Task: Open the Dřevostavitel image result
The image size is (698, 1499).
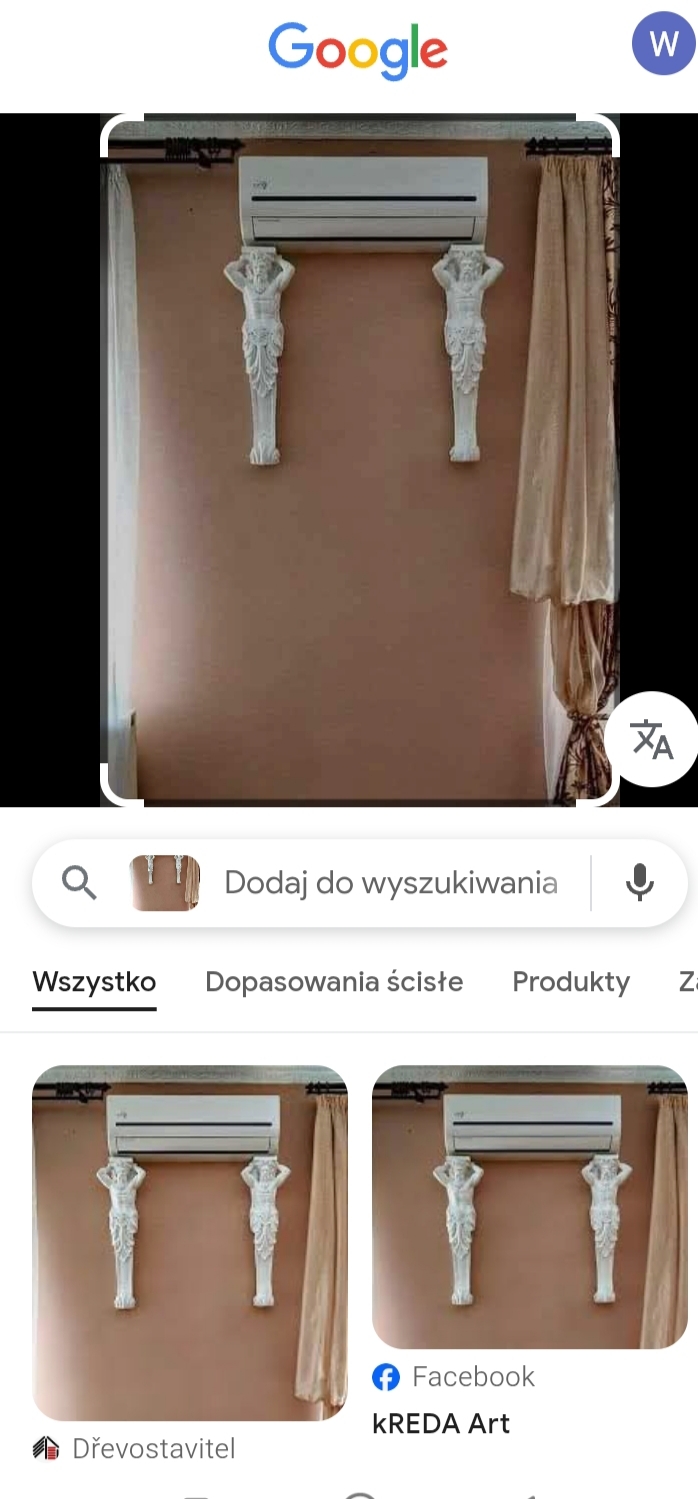Action: (190, 1242)
